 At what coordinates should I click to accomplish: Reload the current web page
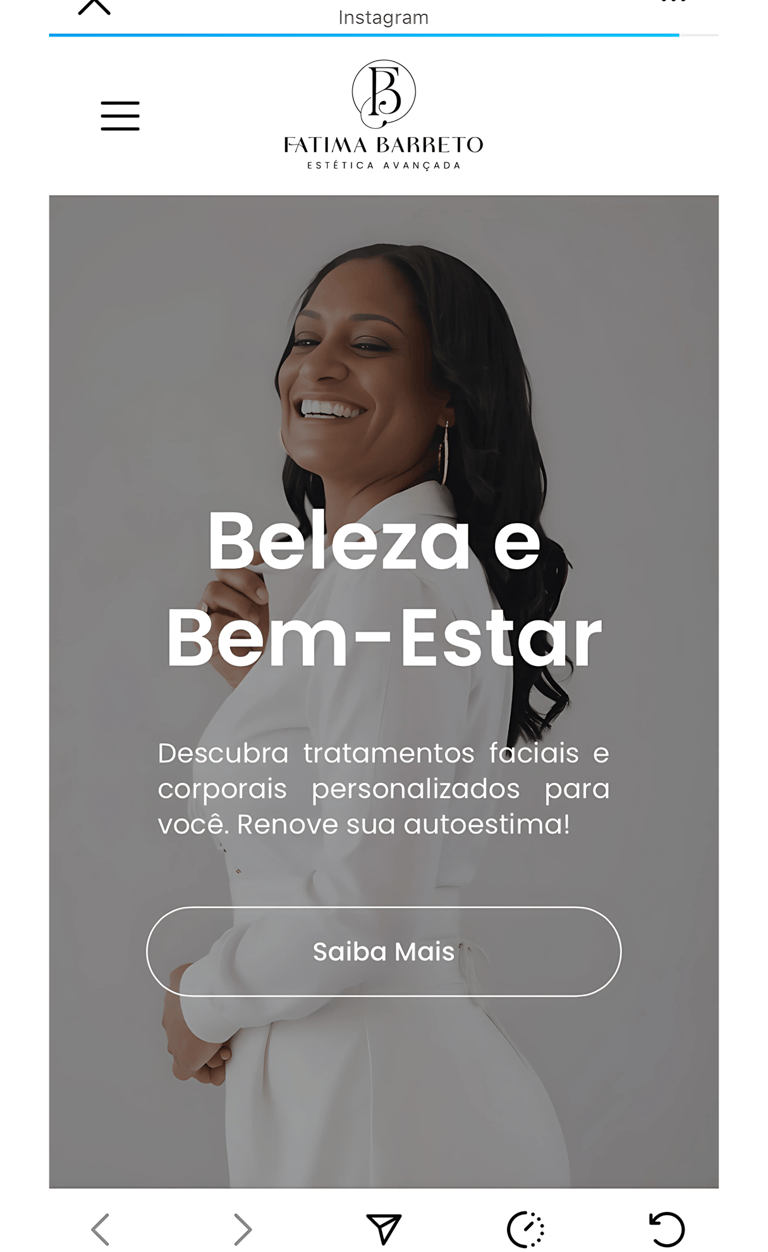[666, 1229]
